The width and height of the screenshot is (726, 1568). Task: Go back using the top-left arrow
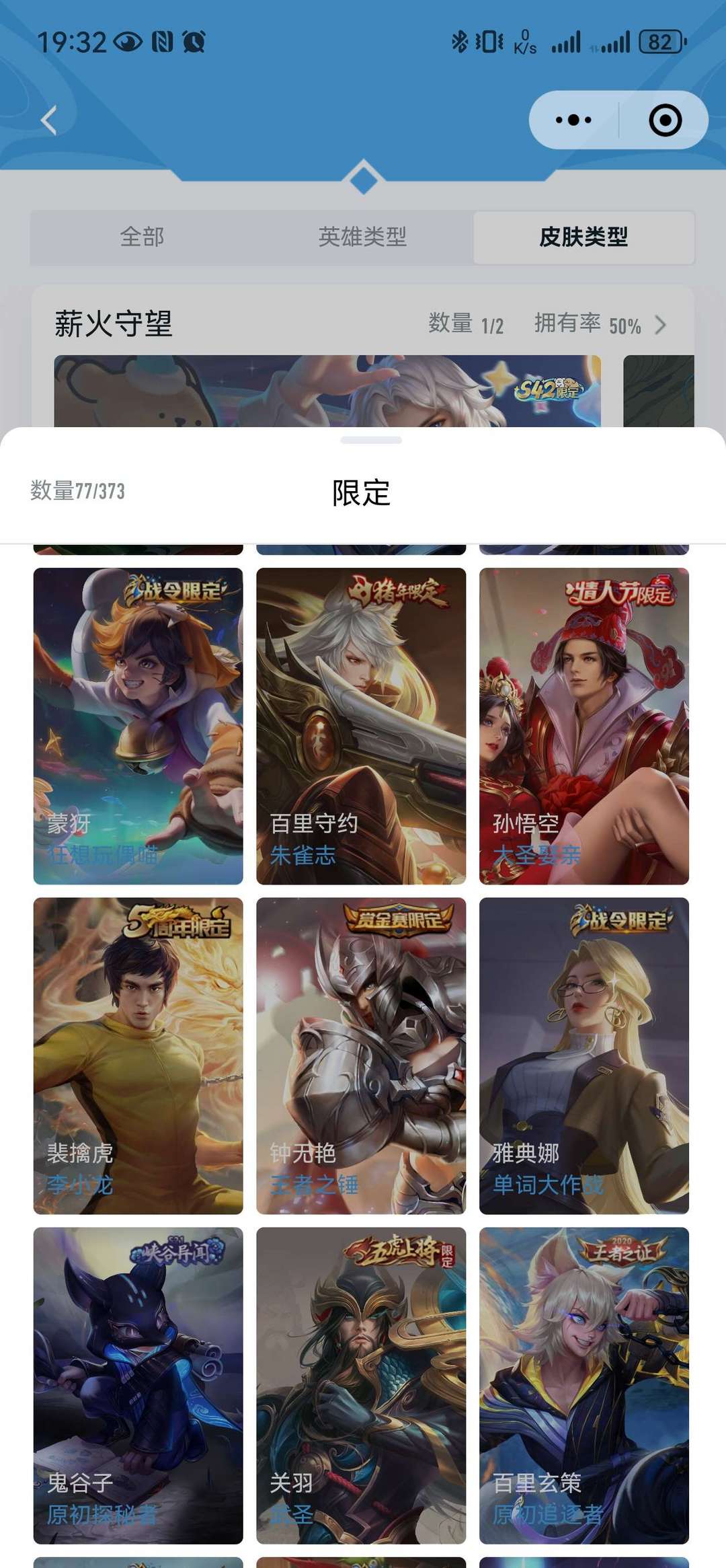48,121
